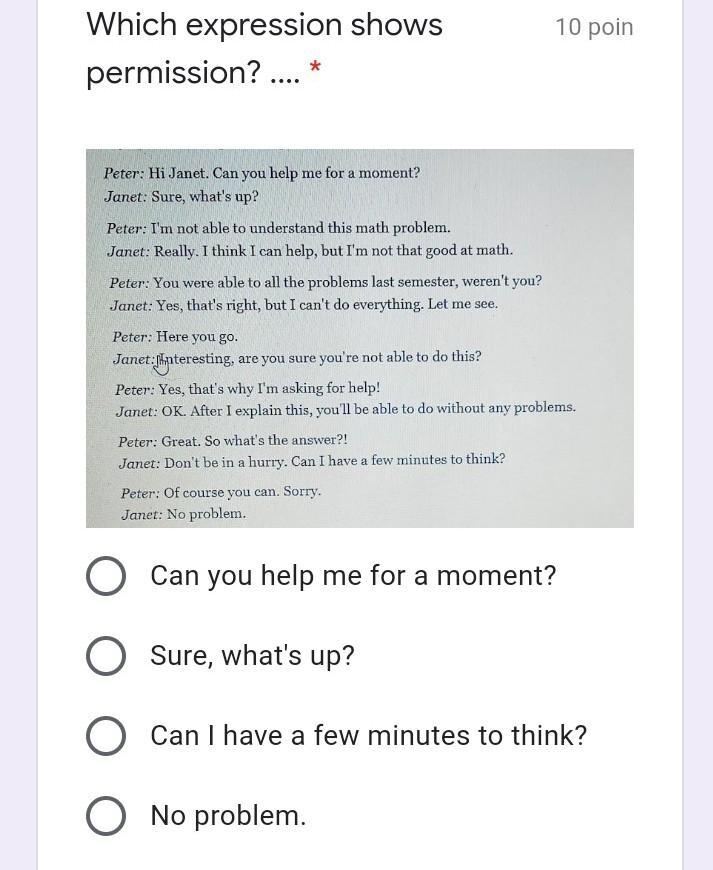Screen dimensions: 713x870
Task: Open the dialogue image between Peter and Janet
Action: coord(360,338)
